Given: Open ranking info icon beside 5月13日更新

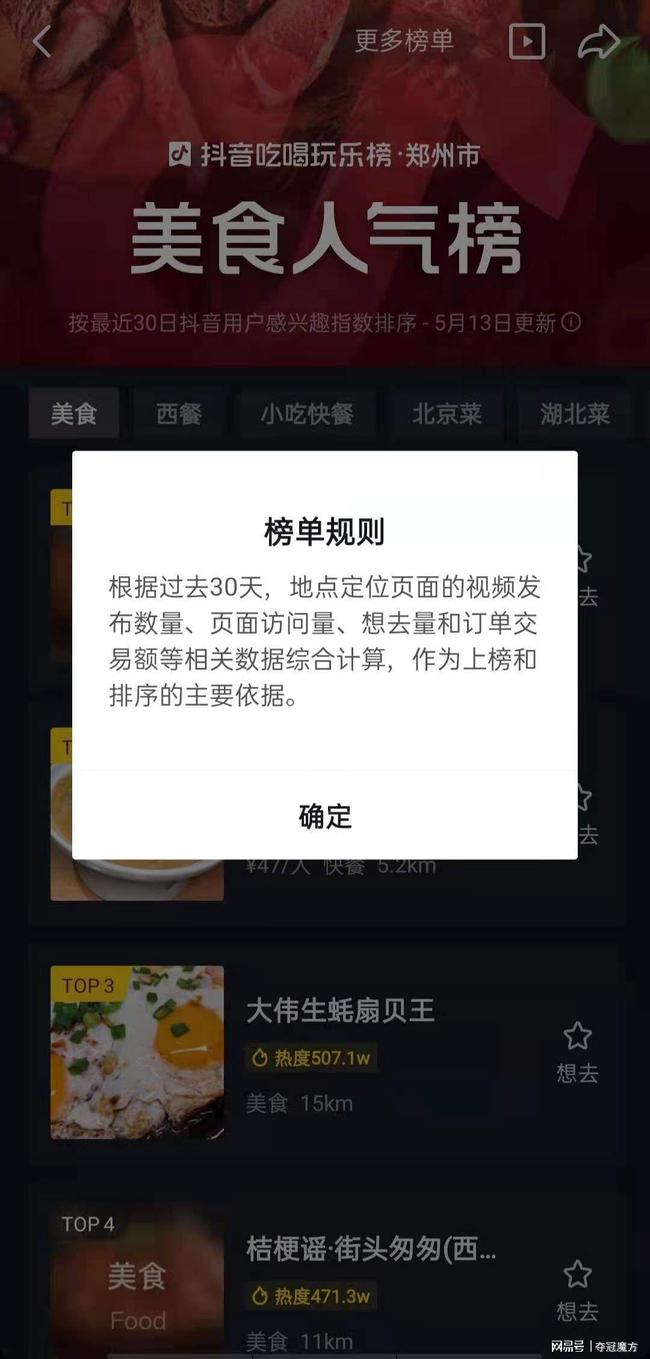Looking at the screenshot, I should pos(571,322).
